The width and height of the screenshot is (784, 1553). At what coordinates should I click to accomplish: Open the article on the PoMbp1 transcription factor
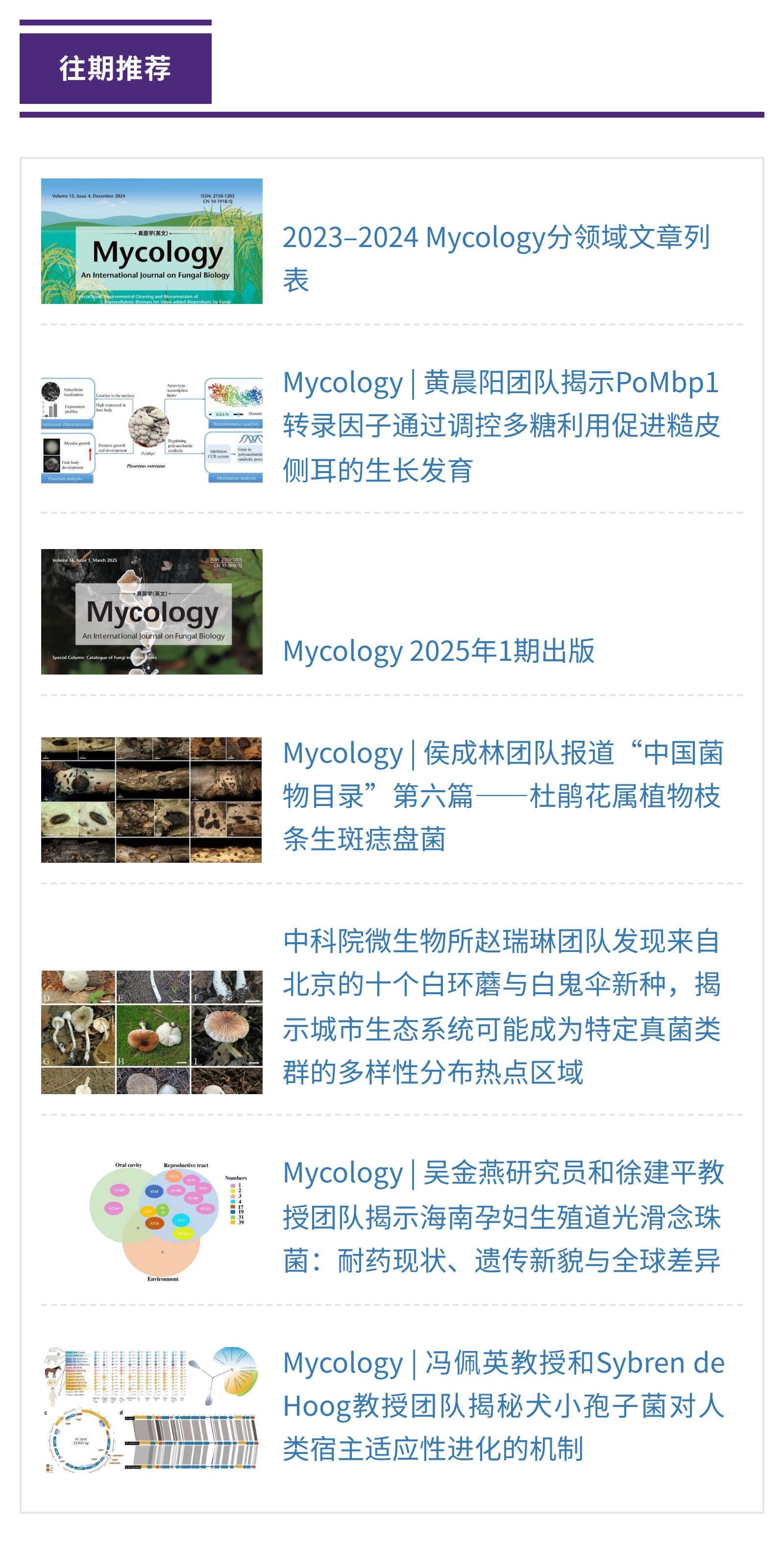tap(501, 426)
